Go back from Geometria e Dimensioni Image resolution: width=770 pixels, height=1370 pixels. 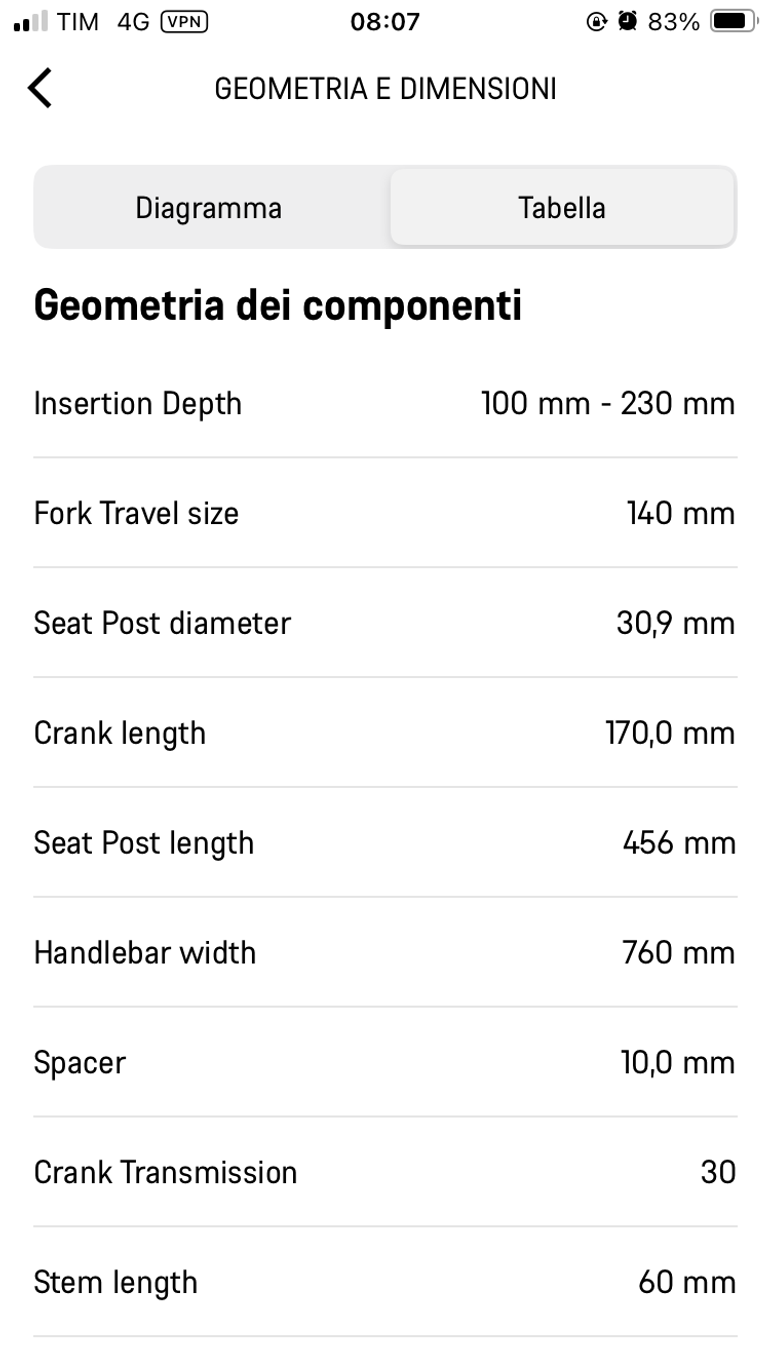pos(40,88)
